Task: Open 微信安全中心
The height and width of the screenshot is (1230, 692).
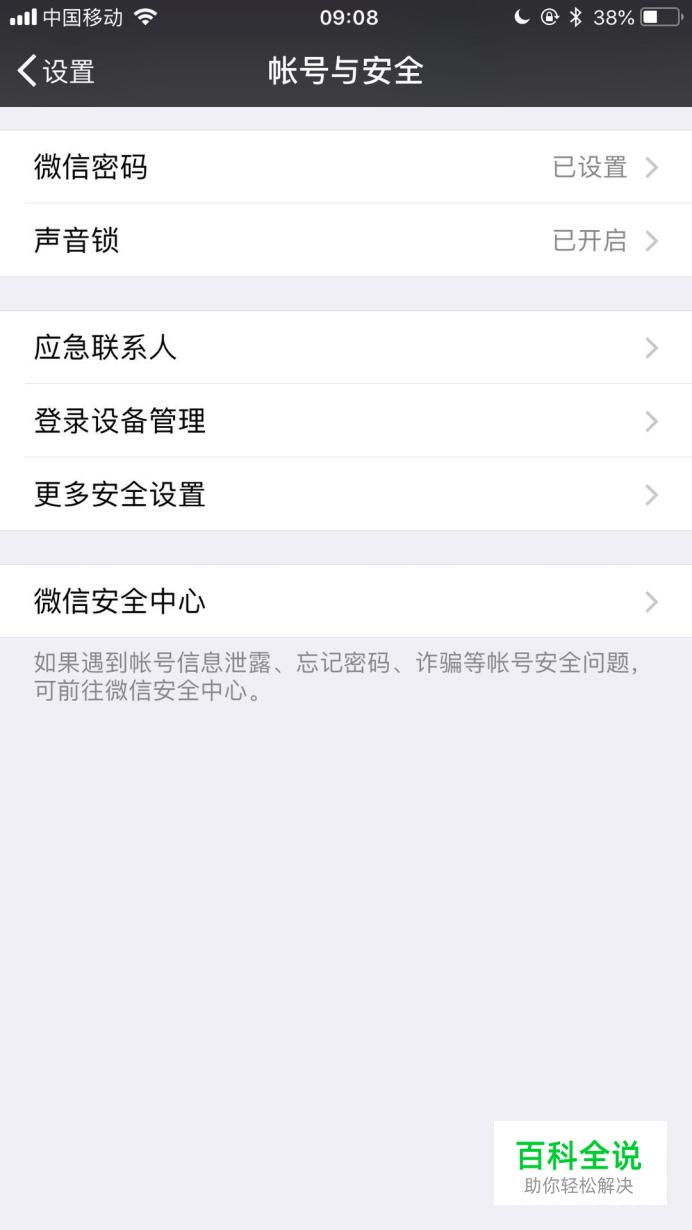Action: [346, 601]
